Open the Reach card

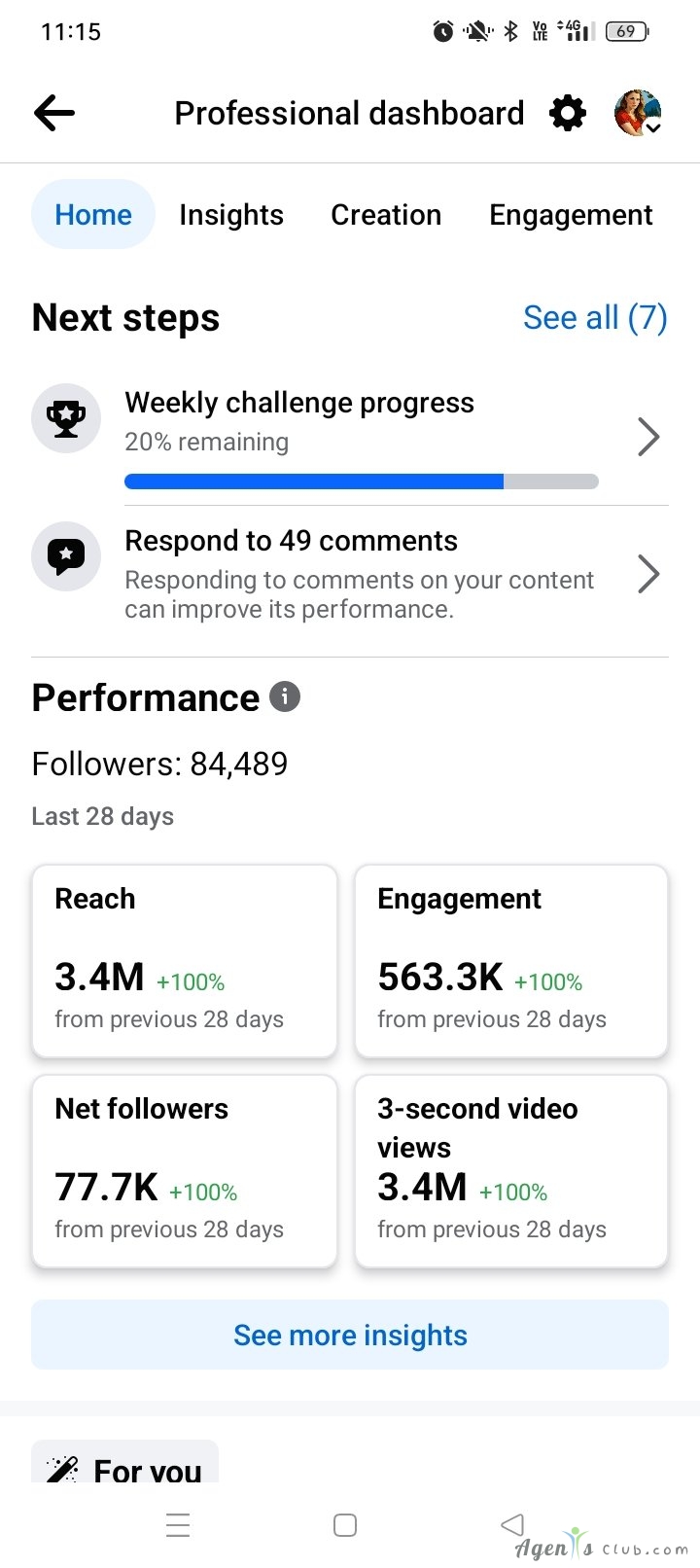coord(185,961)
